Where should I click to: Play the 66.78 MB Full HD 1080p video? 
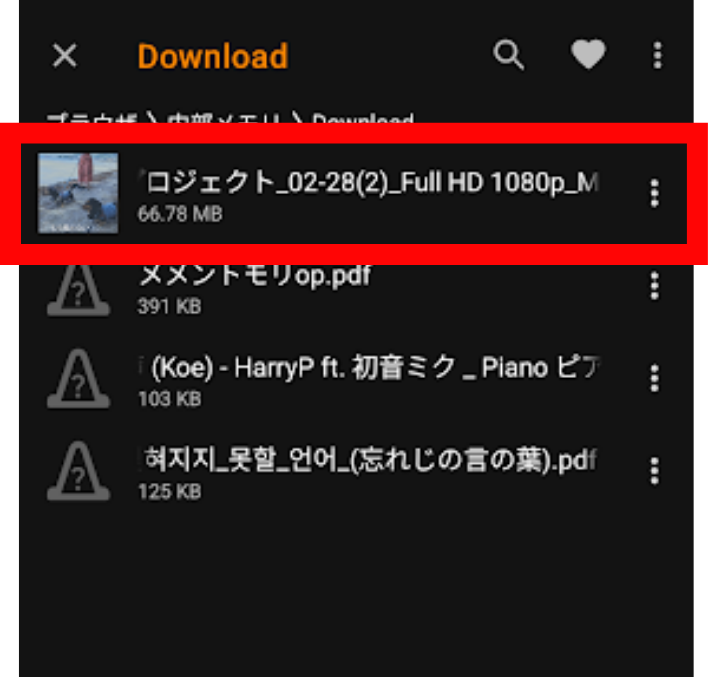click(370, 193)
